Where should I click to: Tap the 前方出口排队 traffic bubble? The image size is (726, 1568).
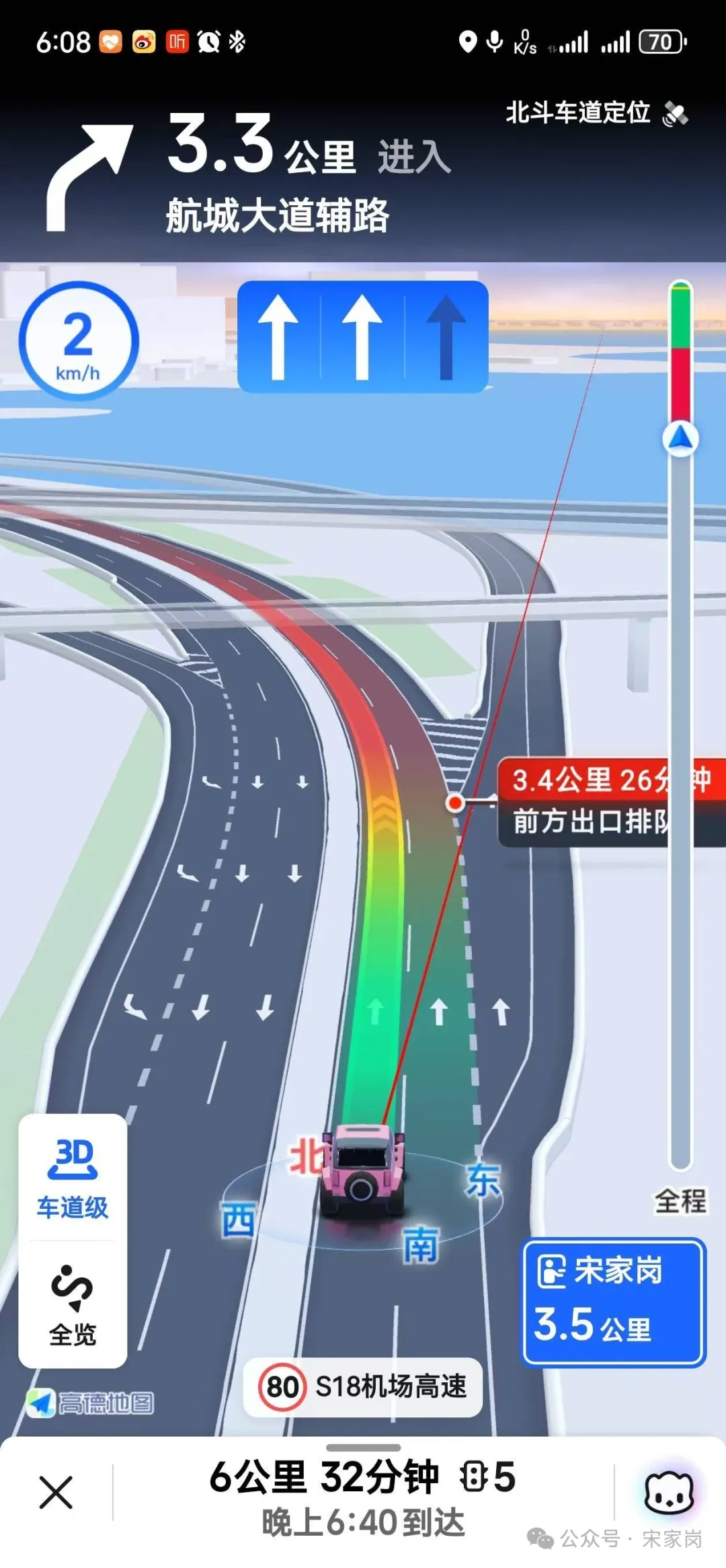click(x=592, y=802)
